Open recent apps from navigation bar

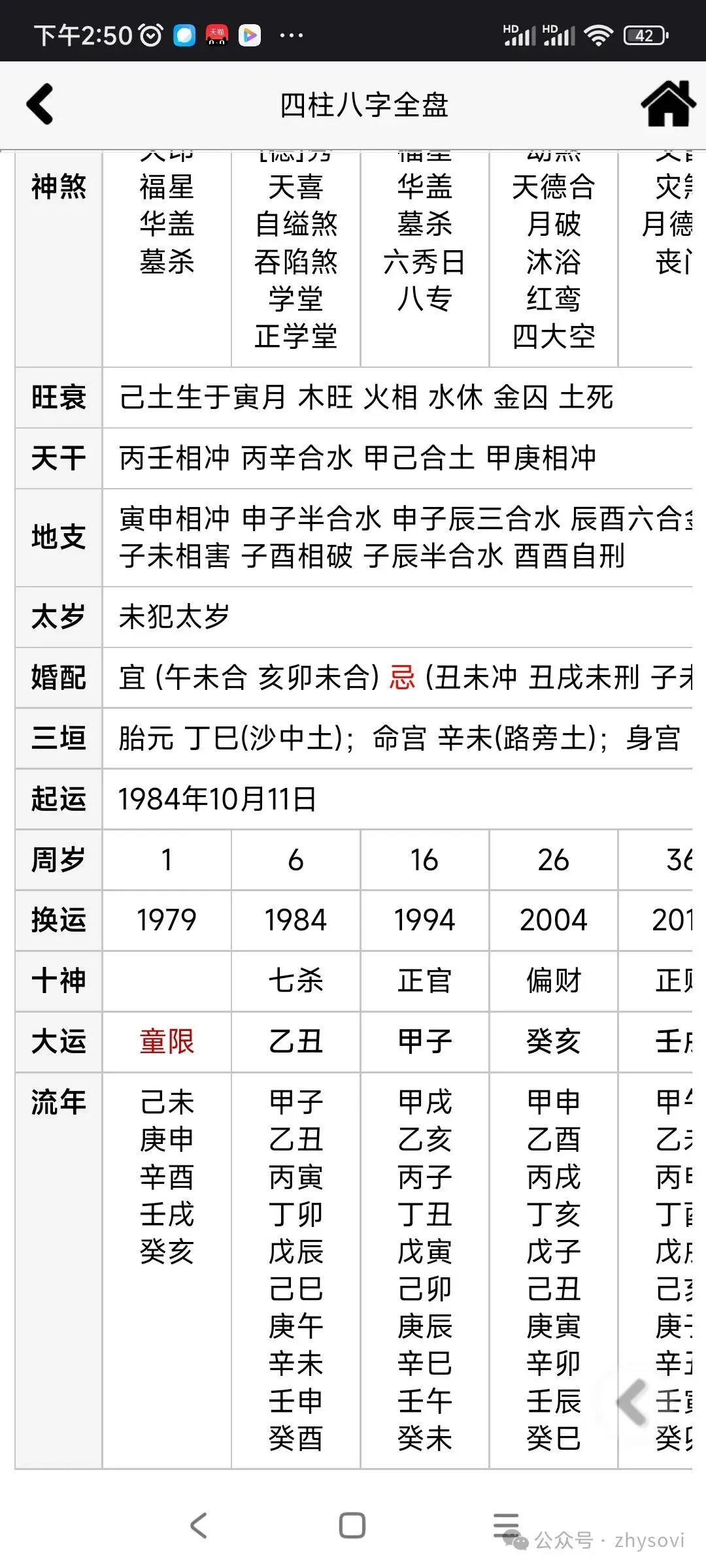tap(507, 1526)
